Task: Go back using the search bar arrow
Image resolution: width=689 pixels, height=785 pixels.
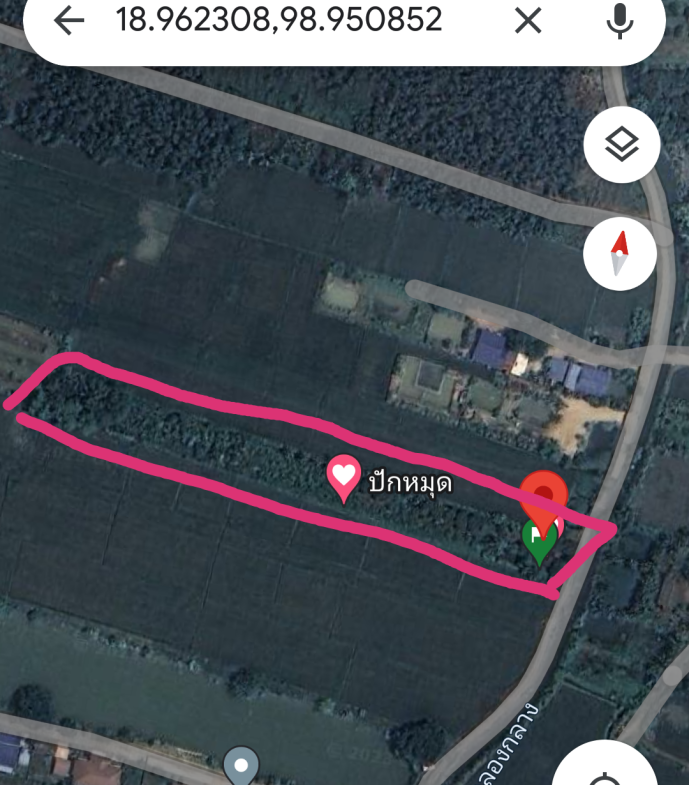Action: pyautogui.click(x=68, y=20)
